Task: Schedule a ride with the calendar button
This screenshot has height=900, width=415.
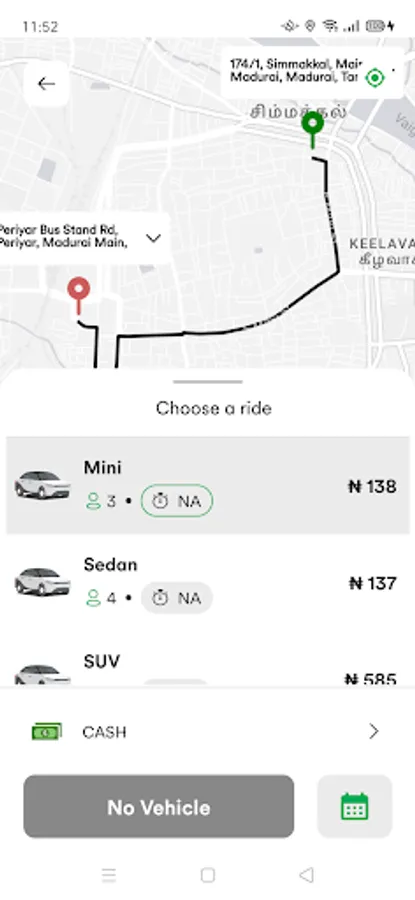Action: tap(354, 807)
